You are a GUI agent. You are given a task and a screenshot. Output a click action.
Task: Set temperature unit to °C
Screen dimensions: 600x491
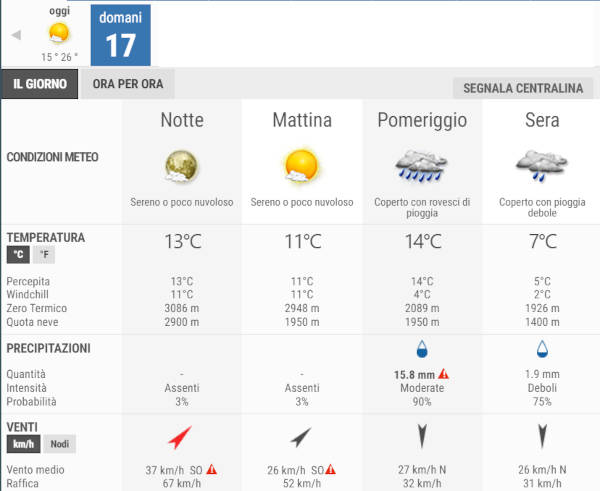point(17,255)
